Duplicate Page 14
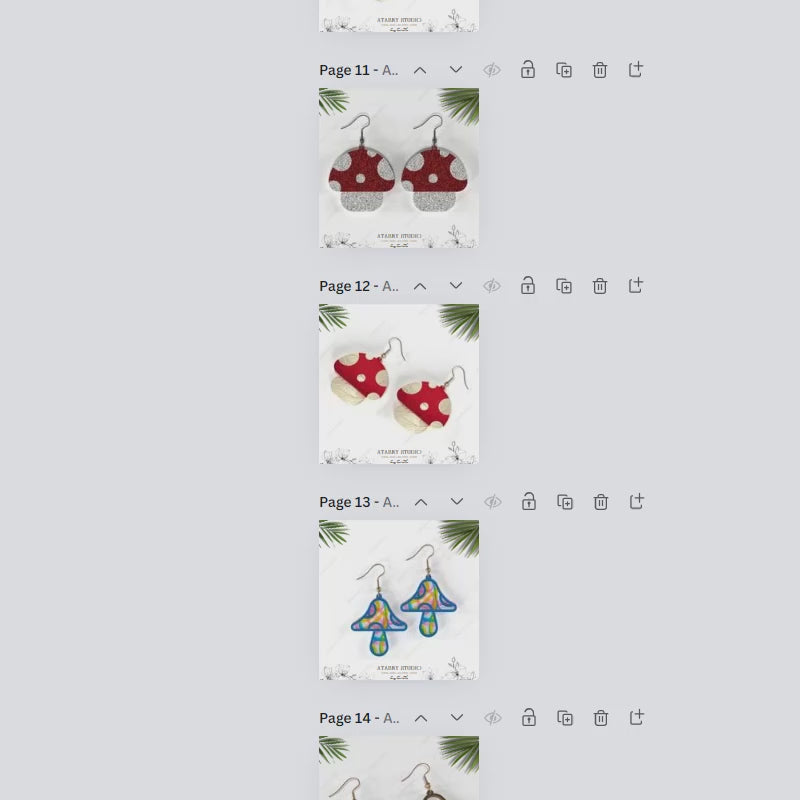The height and width of the screenshot is (800, 800). 565,718
